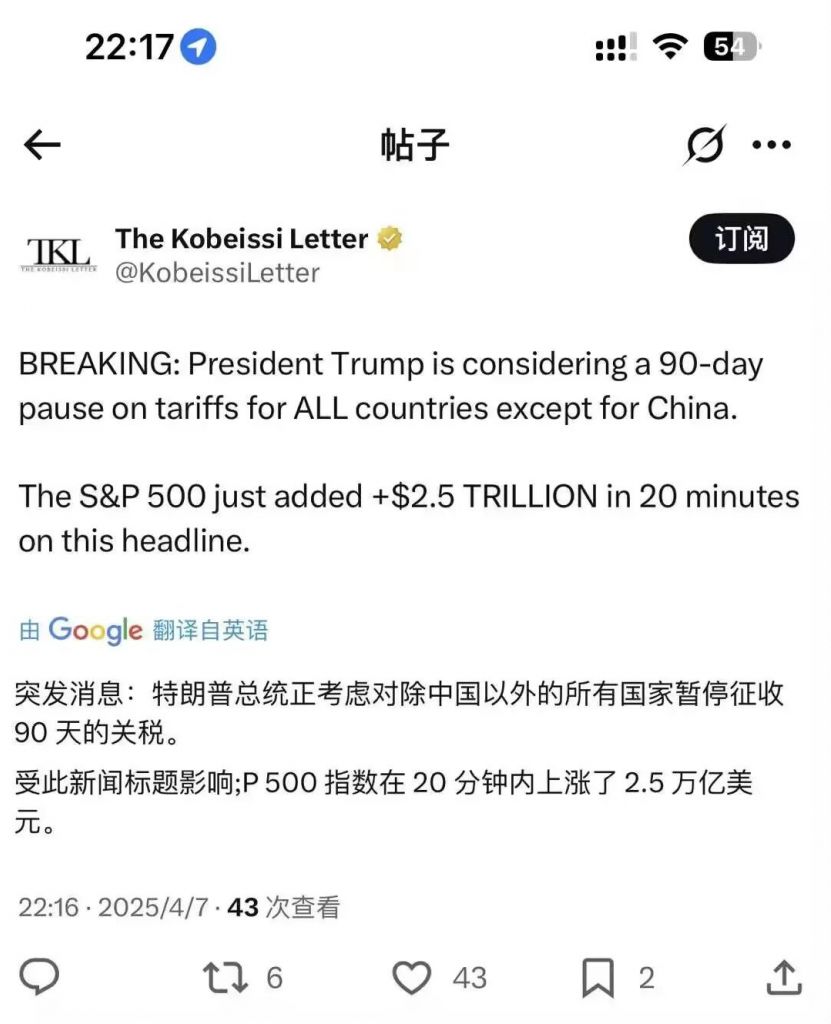This screenshot has height=1024, width=831.
Task: View The Kobeissi Letter account name
Action: (x=242, y=239)
